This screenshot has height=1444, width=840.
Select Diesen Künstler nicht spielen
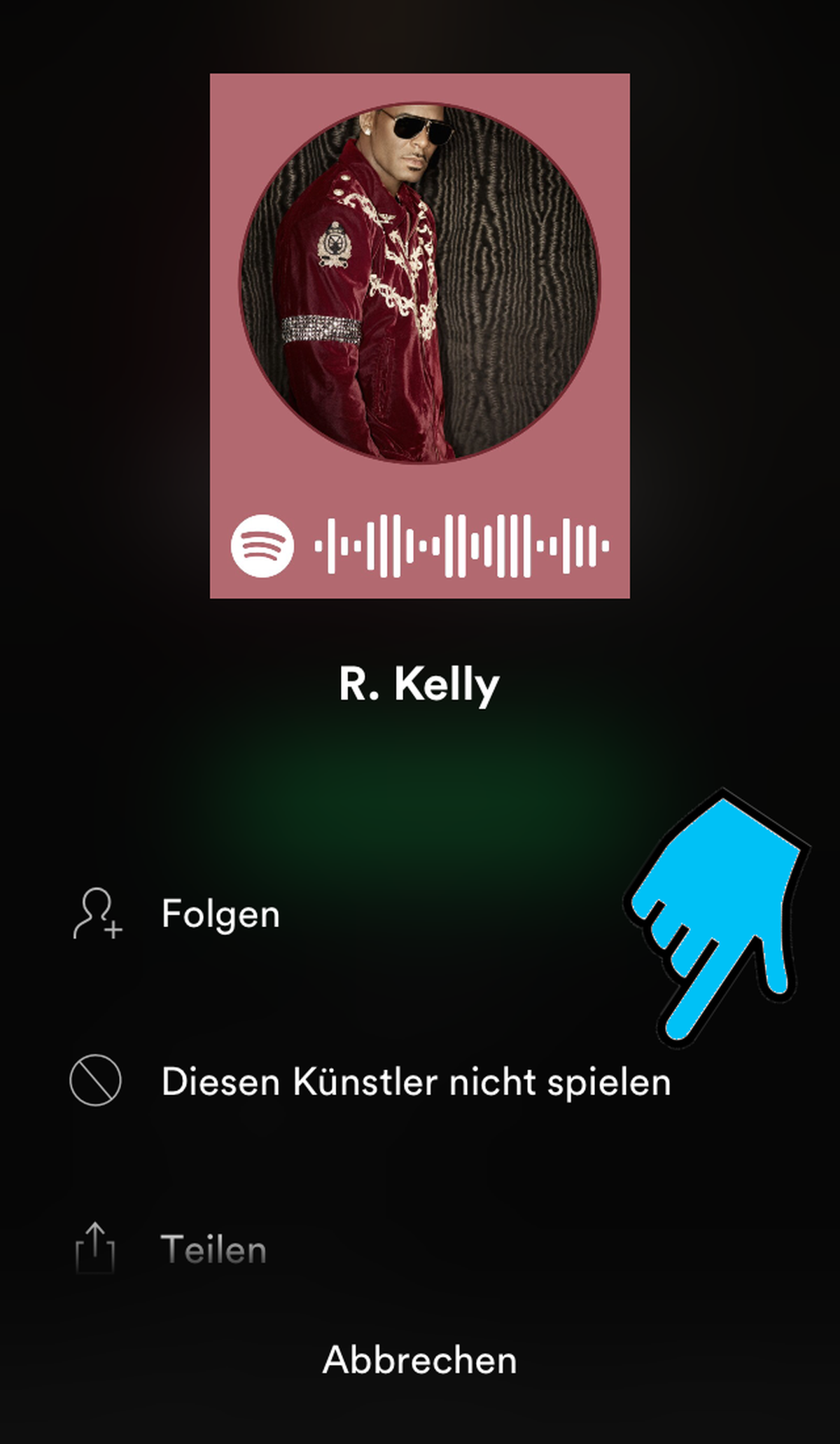[415, 1082]
